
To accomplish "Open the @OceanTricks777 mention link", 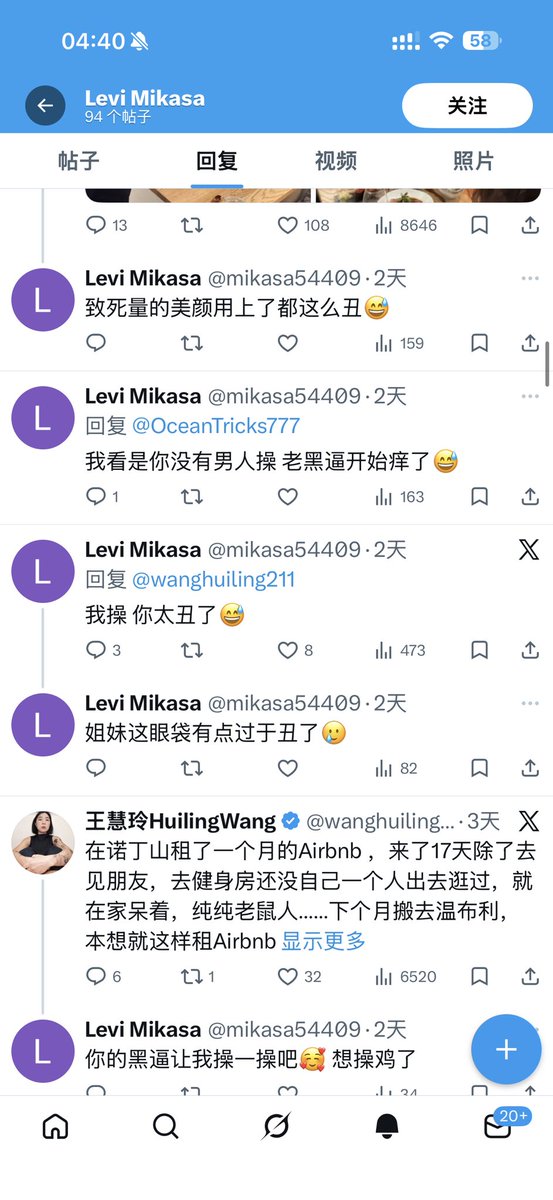I will (216, 425).
